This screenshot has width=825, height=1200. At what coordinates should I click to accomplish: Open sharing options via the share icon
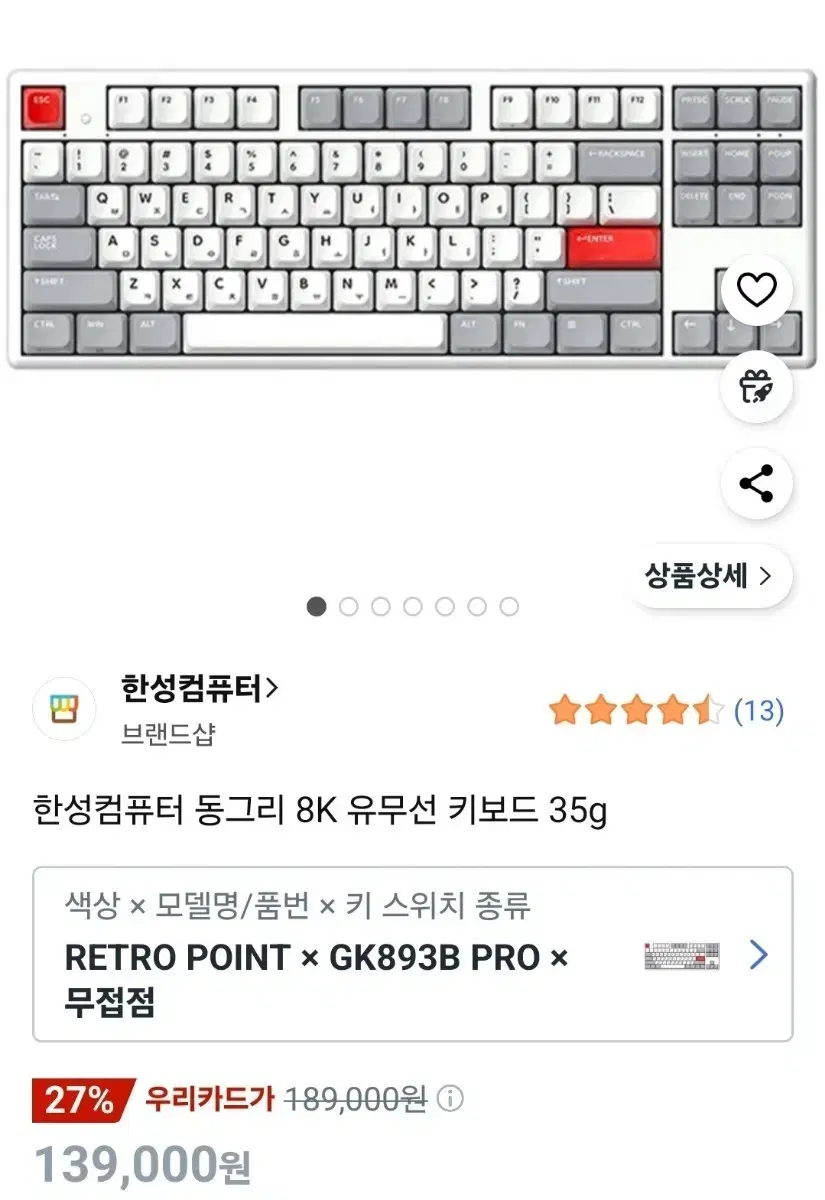tap(757, 484)
